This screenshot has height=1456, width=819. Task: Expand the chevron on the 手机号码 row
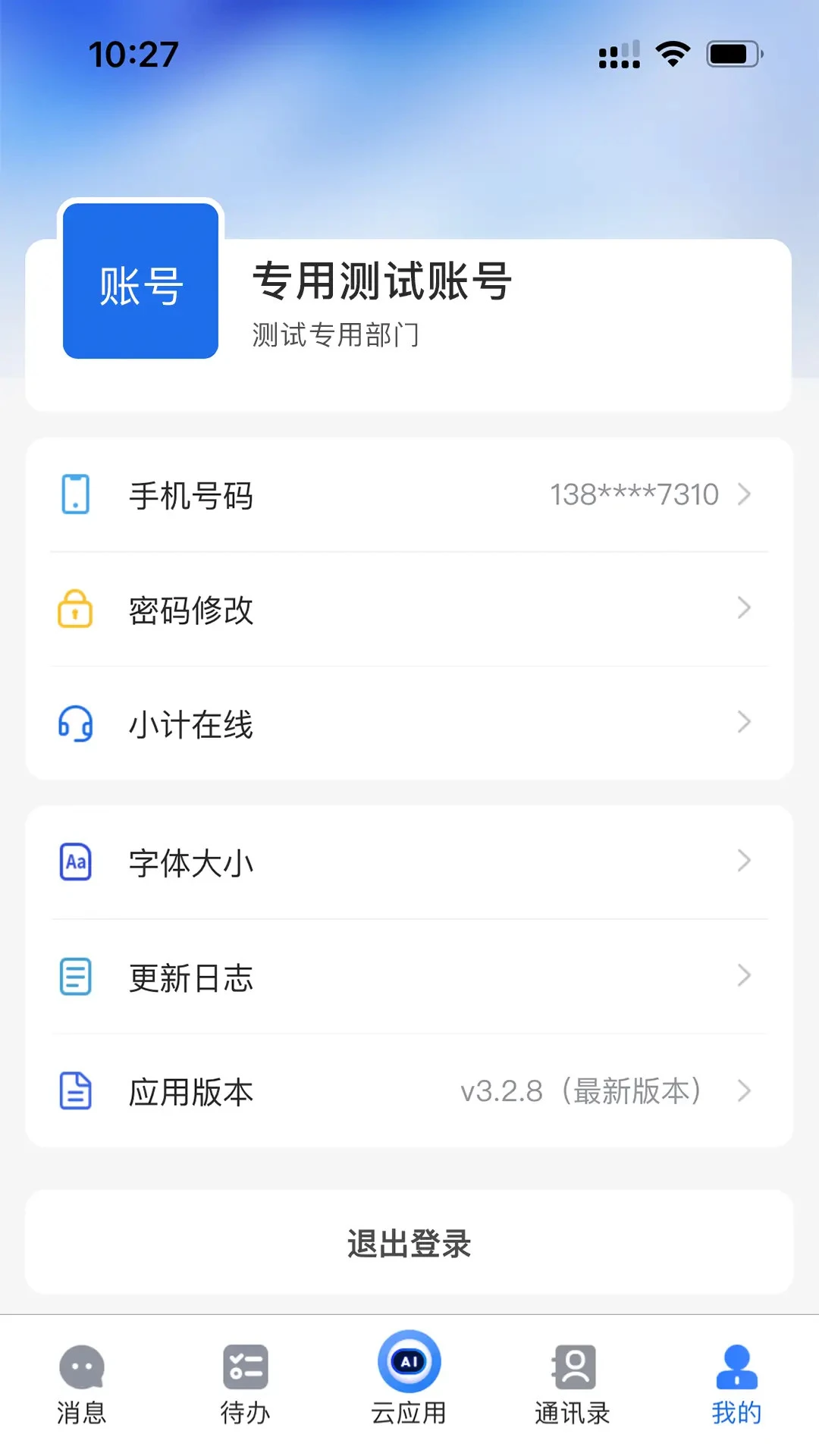(x=743, y=496)
